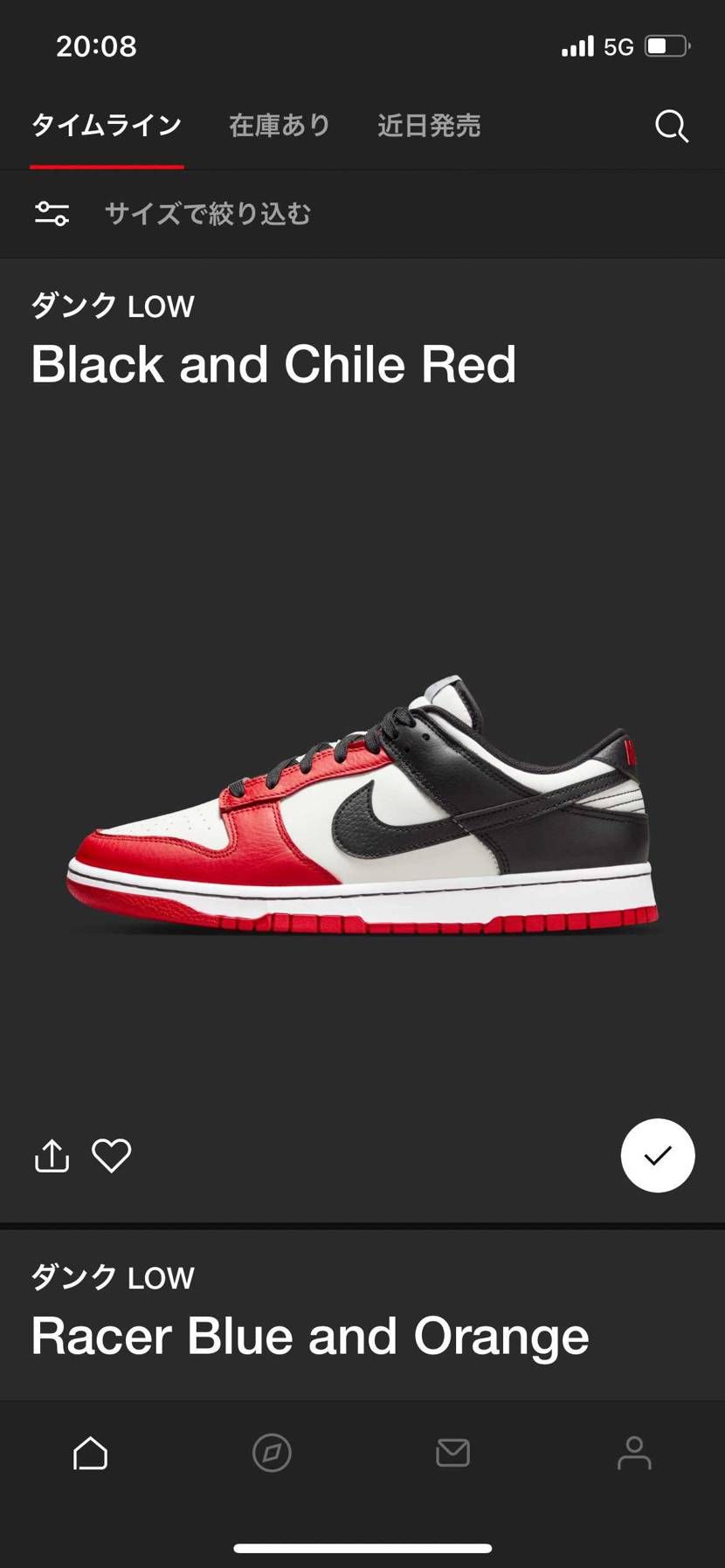Image resolution: width=725 pixels, height=1568 pixels.
Task: Go to the home bottom tab
Action: click(x=90, y=1454)
